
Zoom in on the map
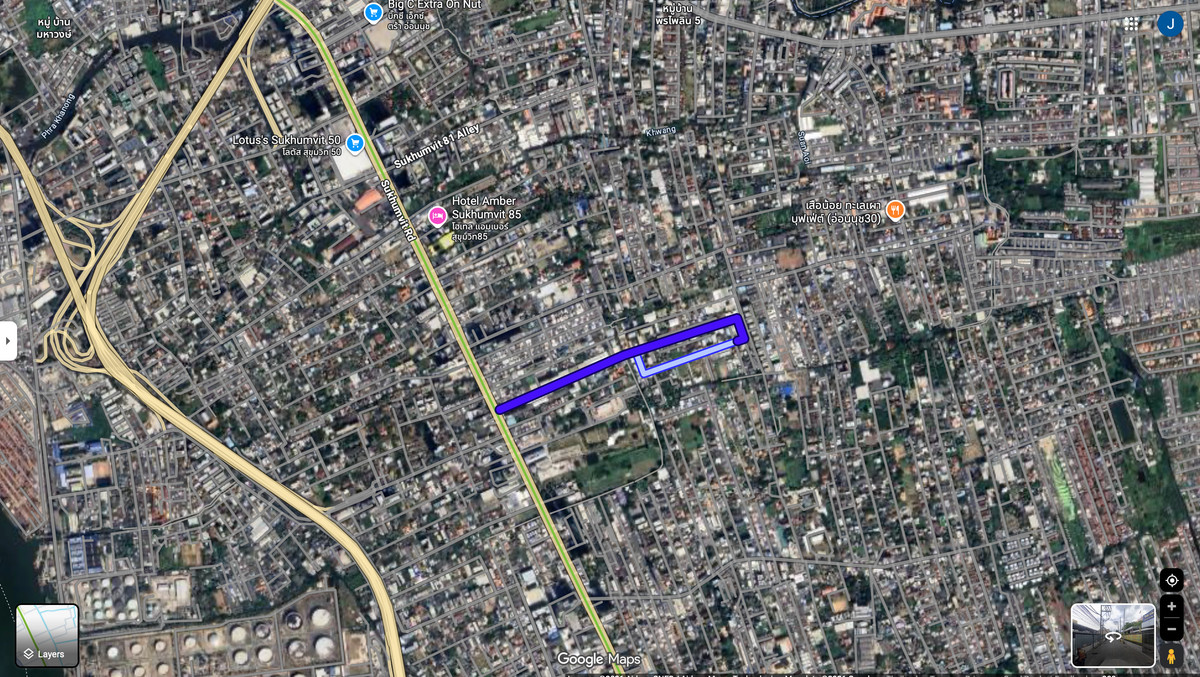(x=1172, y=606)
